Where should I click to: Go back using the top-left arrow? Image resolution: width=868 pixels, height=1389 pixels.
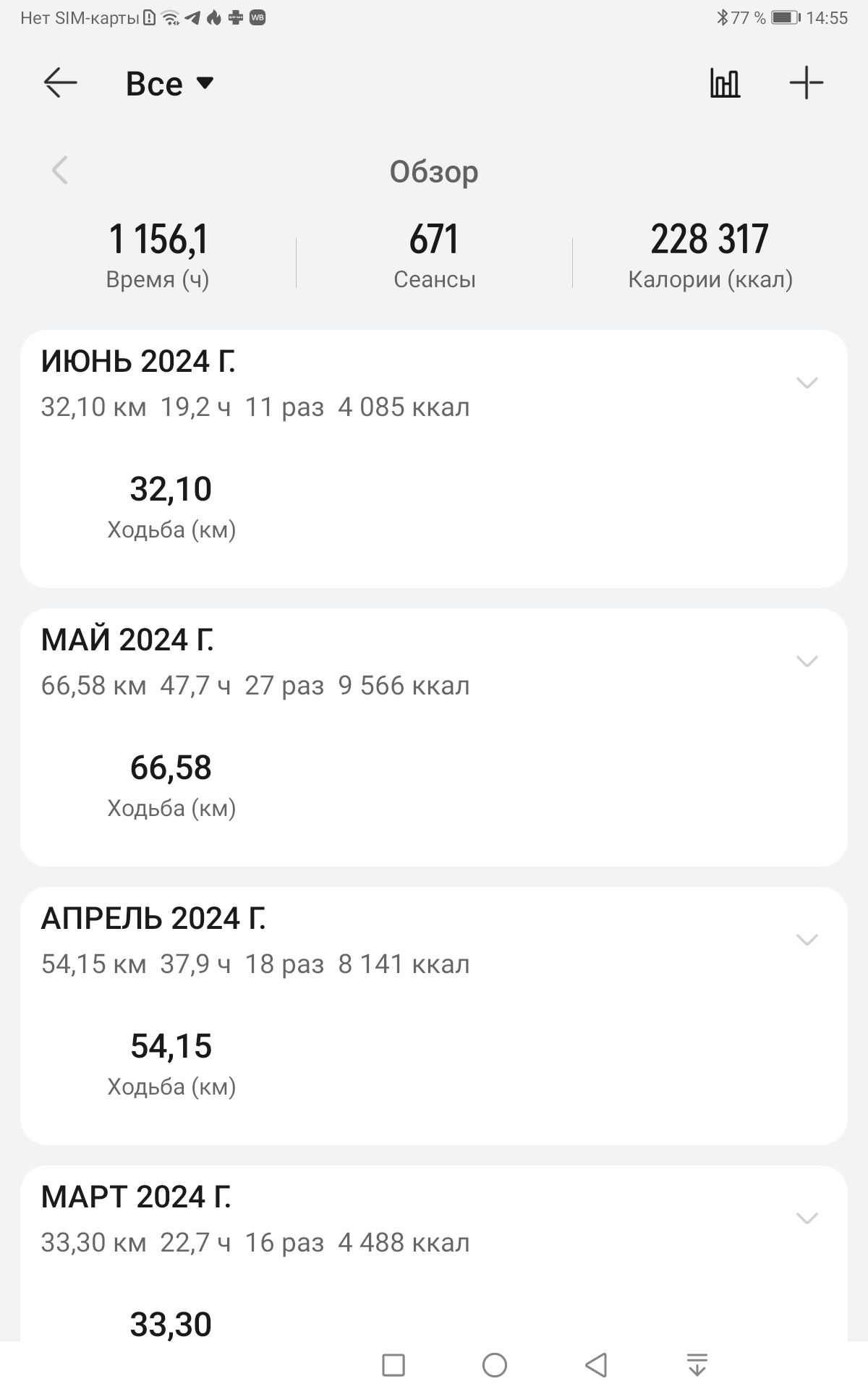[x=61, y=83]
